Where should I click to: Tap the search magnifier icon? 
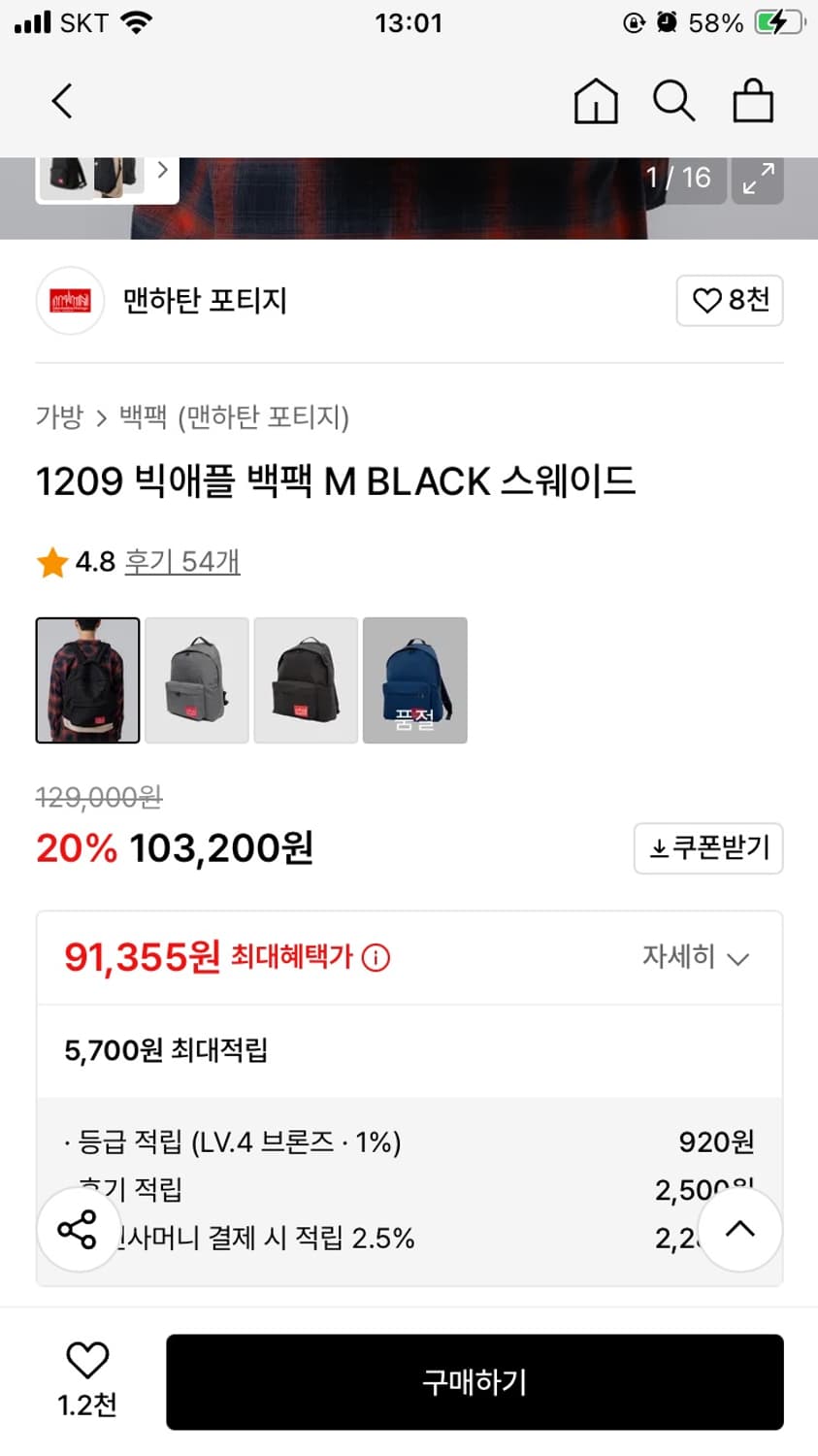(674, 100)
